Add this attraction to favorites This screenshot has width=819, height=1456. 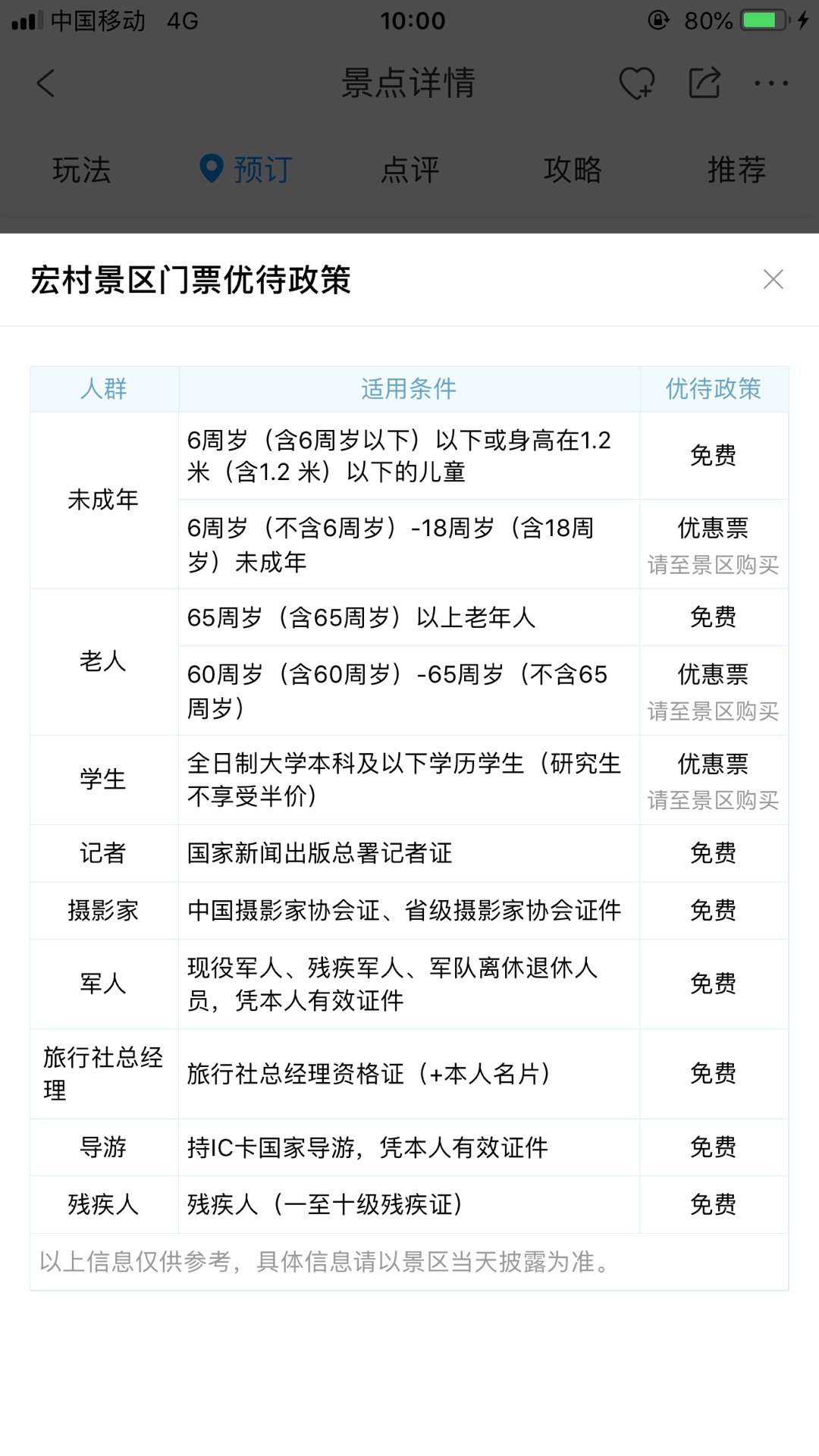[637, 83]
